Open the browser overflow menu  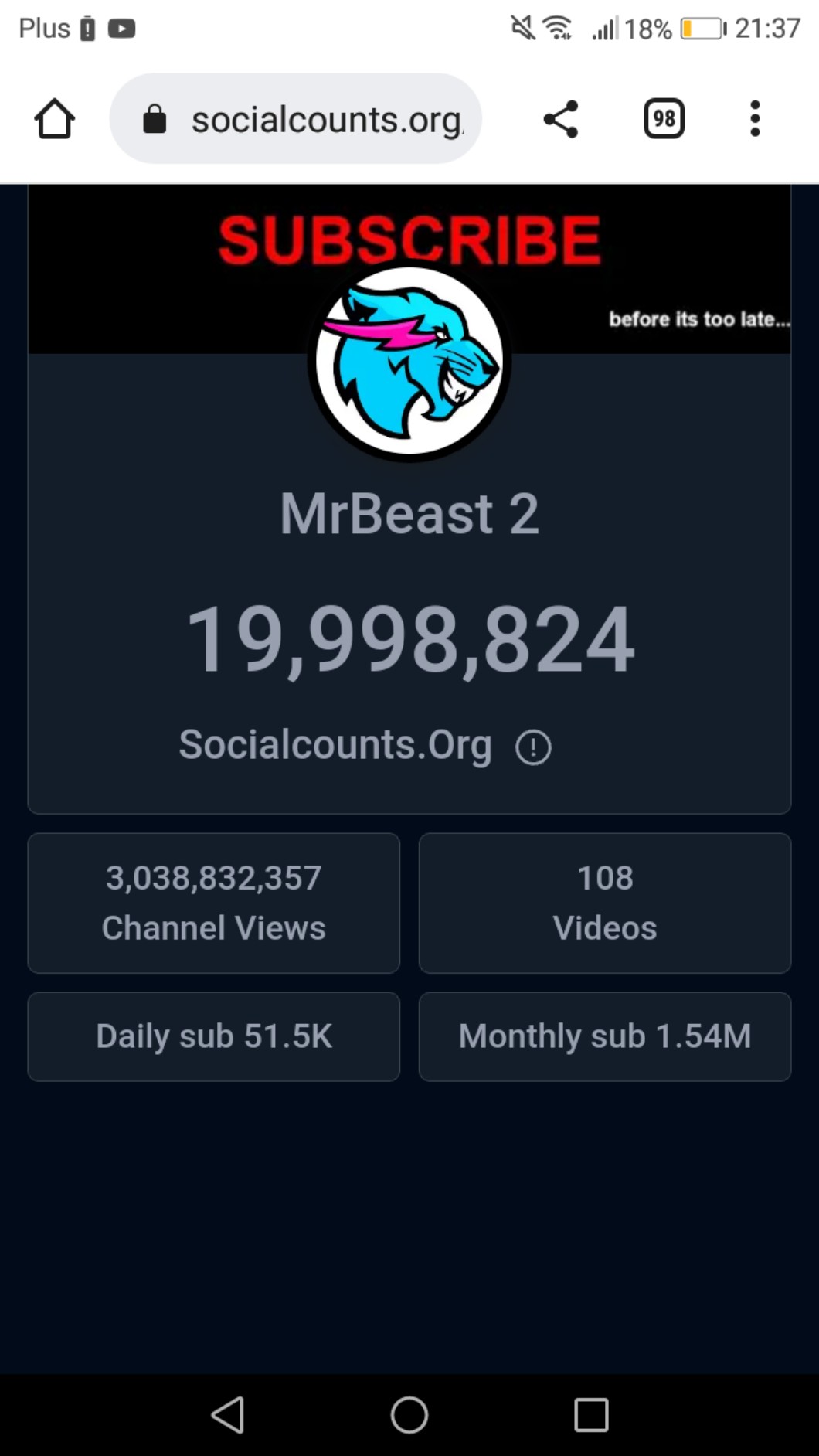(x=755, y=119)
